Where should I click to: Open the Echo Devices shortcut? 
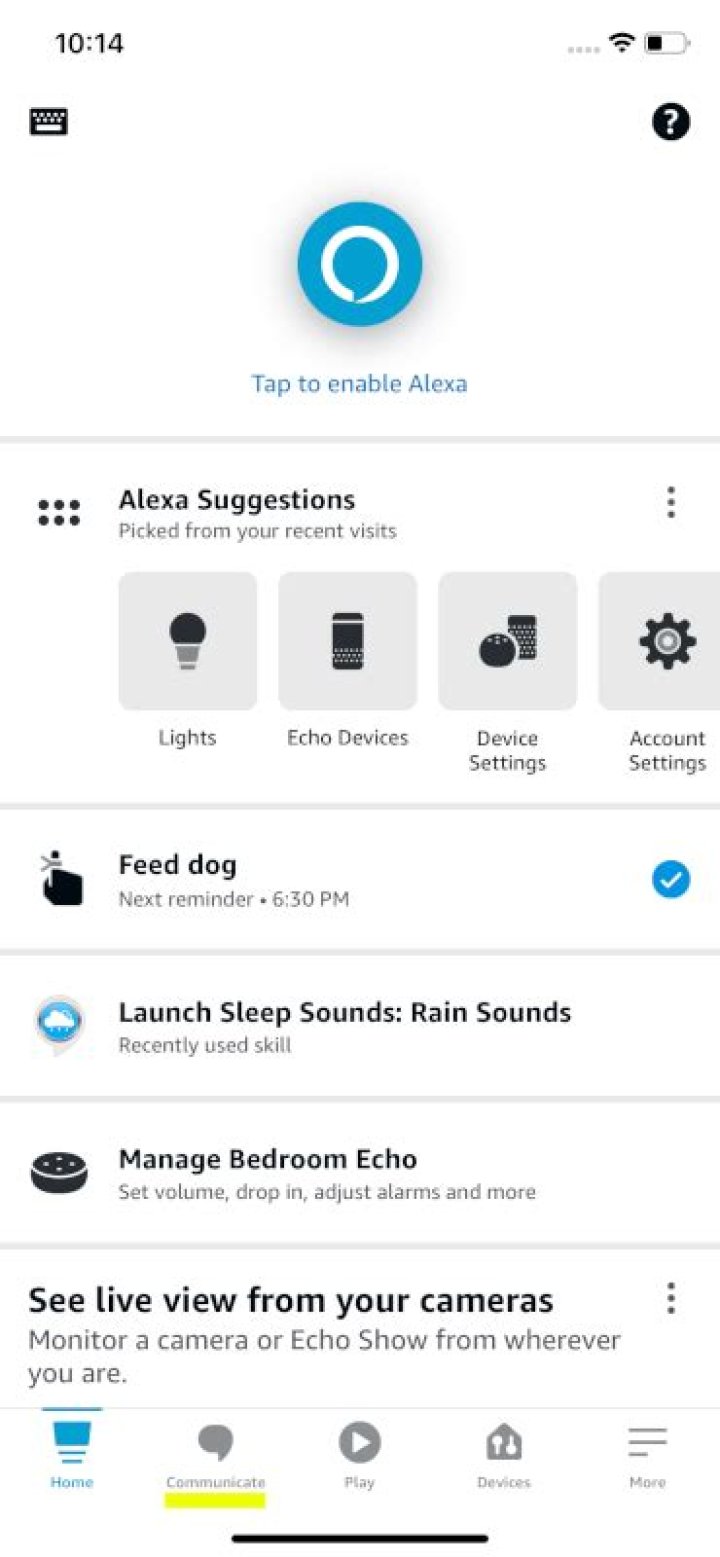(x=347, y=640)
